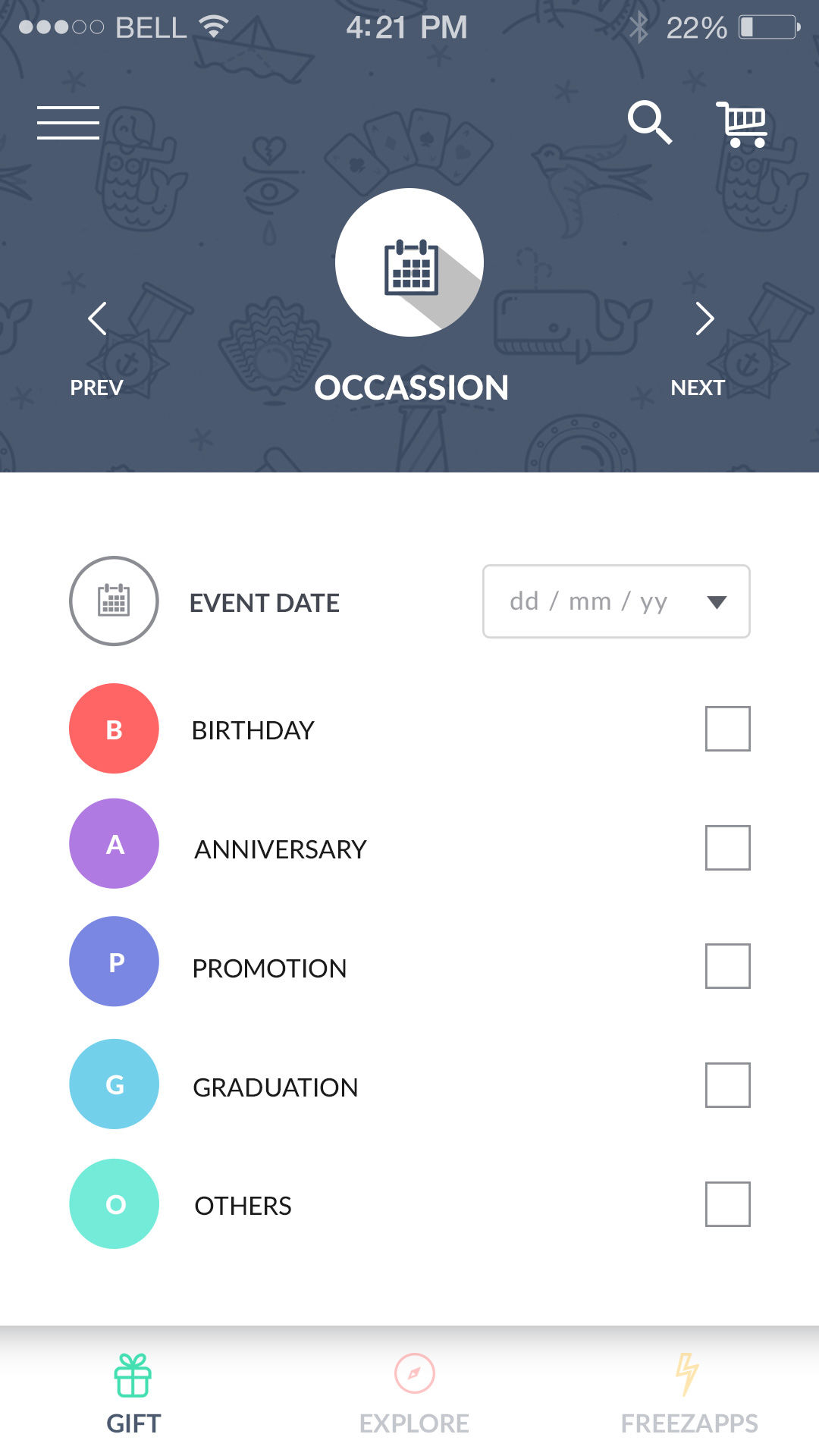Open the shopping cart
This screenshot has width=819, height=1456.
click(742, 124)
